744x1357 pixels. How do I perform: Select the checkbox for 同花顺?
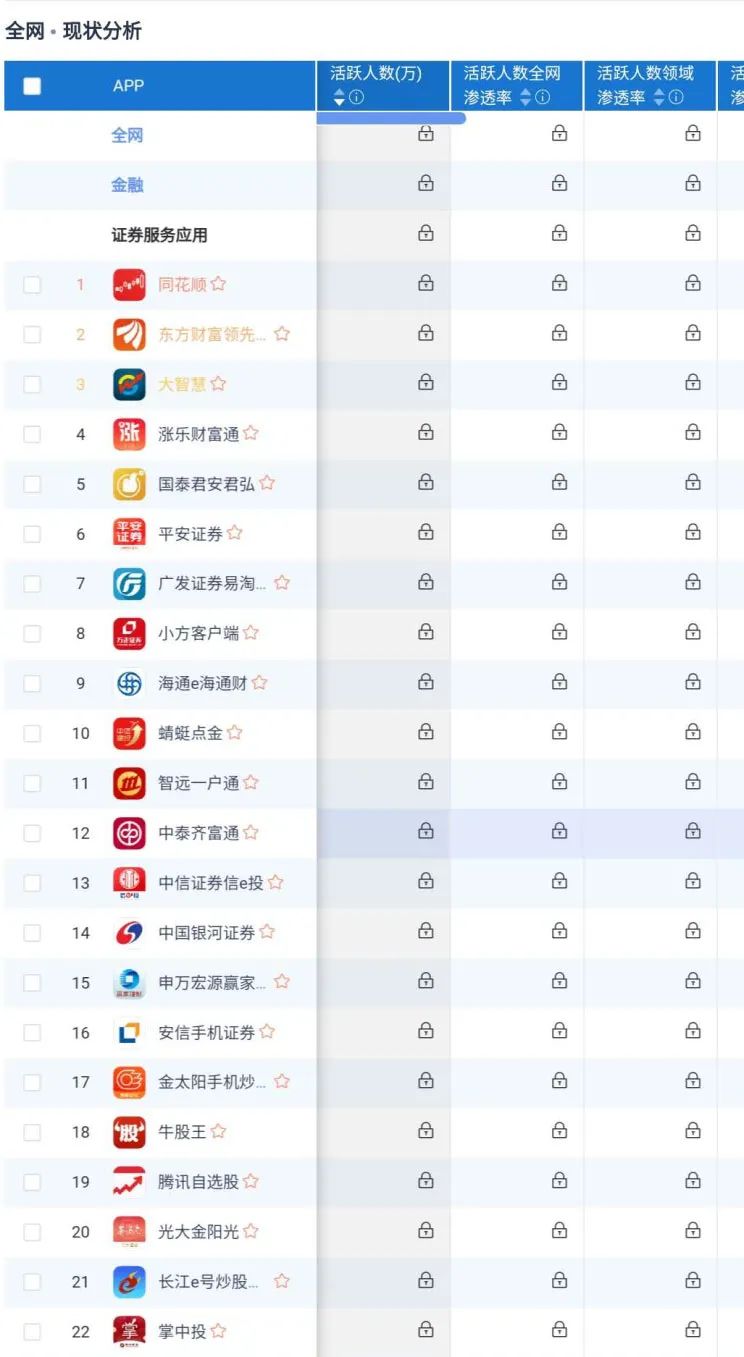tap(32, 285)
